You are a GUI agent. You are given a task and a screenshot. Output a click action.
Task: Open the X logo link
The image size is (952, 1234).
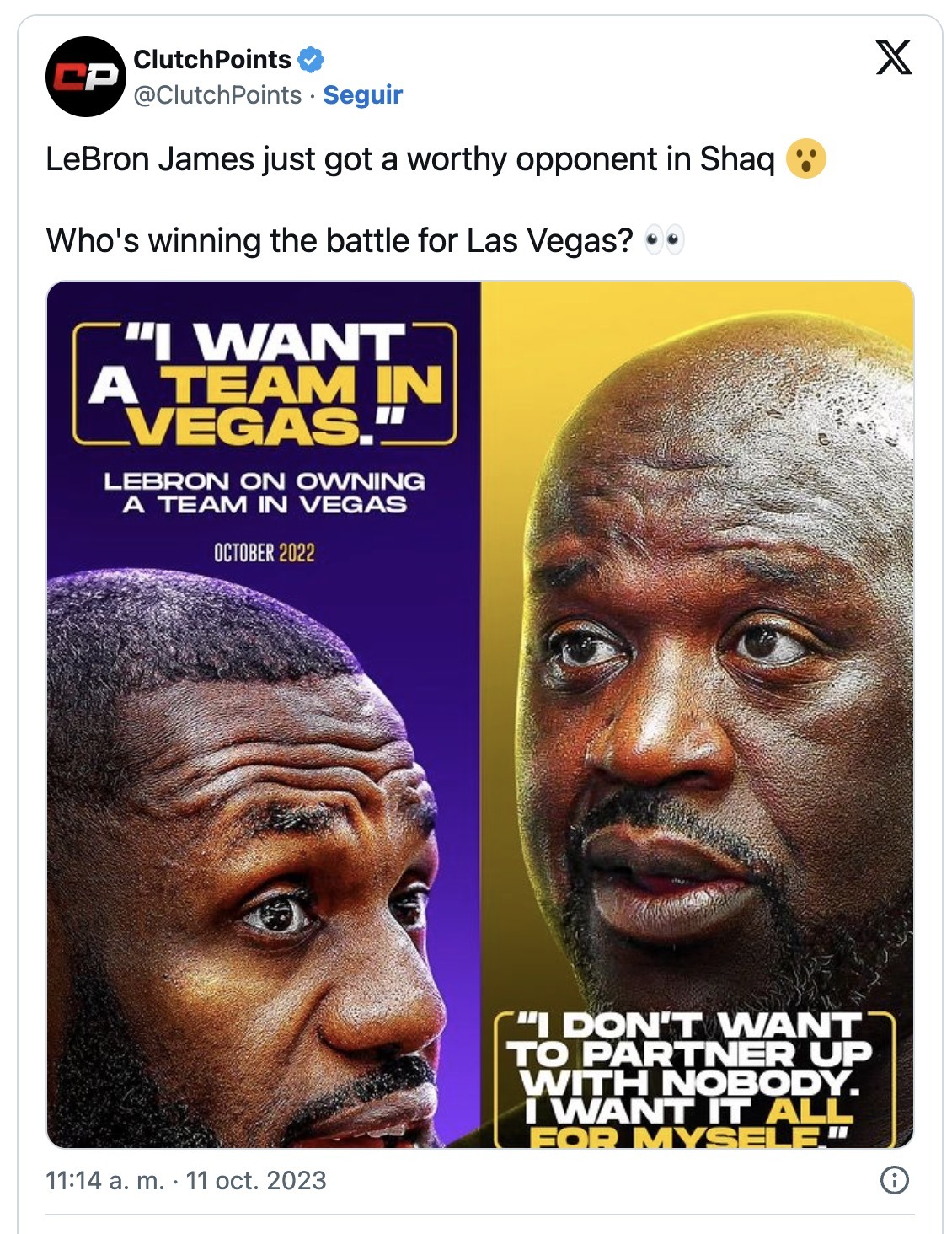tap(893, 58)
